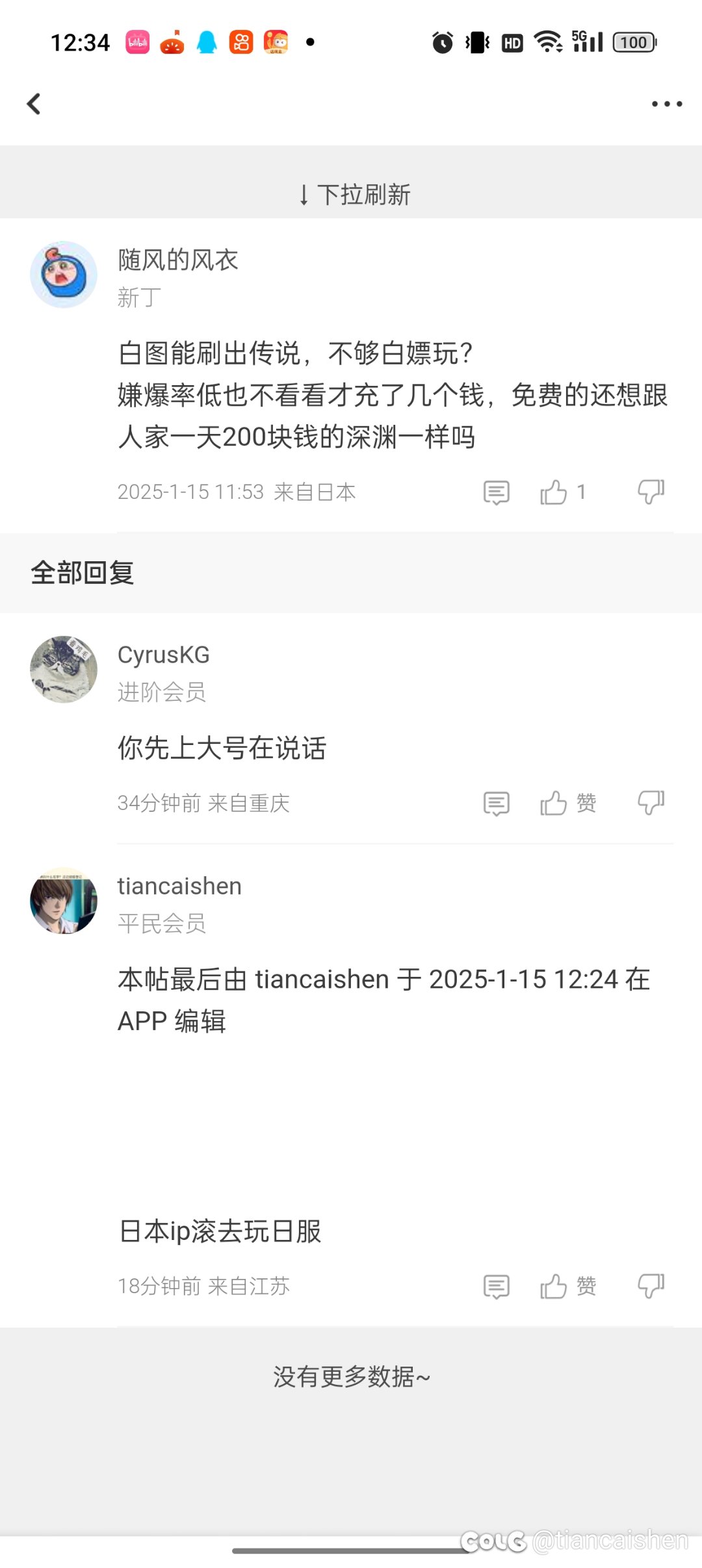Image resolution: width=702 pixels, height=1568 pixels.
Task: Dislike tiancaishen's reply
Action: (x=651, y=1285)
